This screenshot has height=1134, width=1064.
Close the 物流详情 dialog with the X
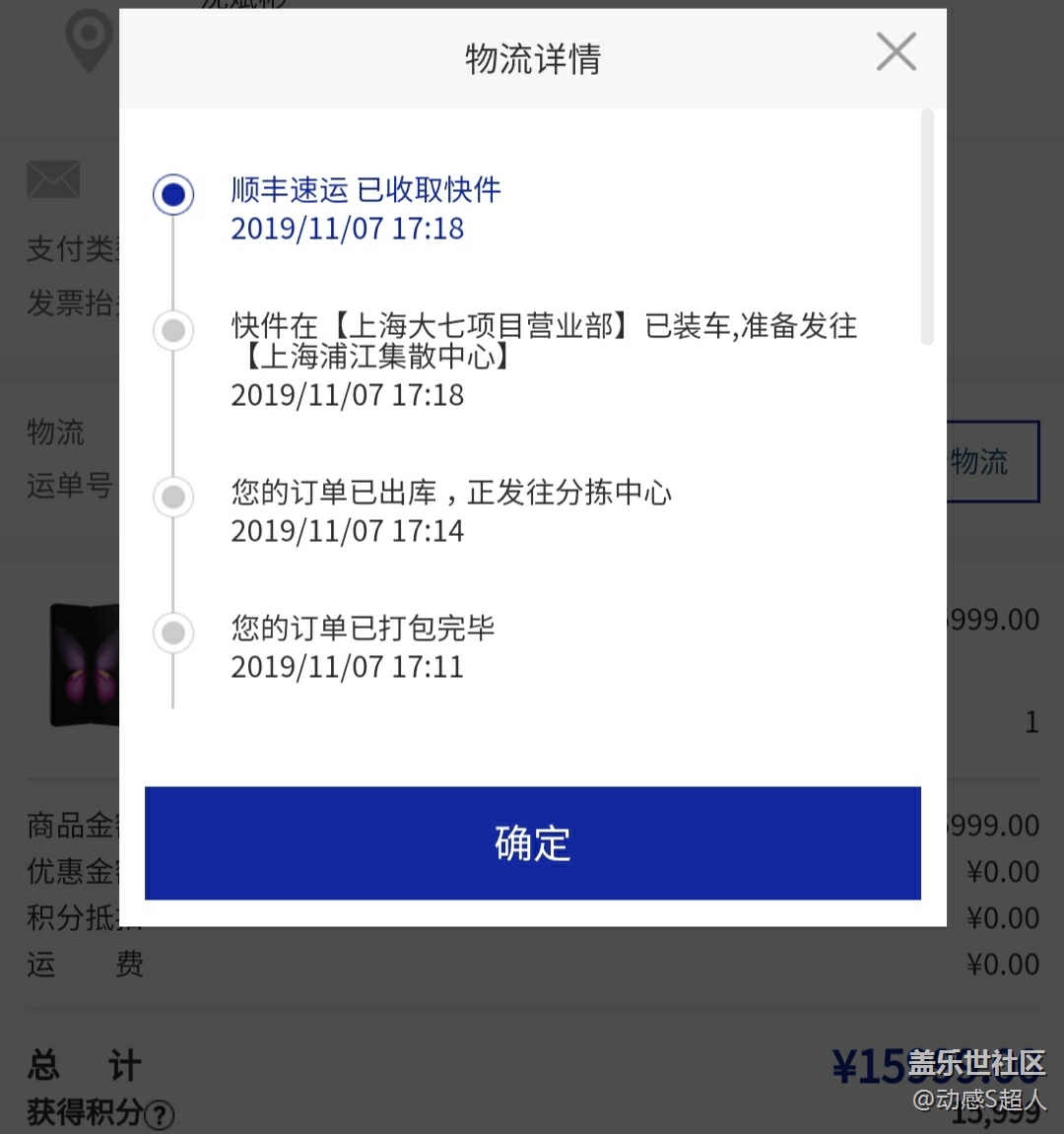coord(896,52)
